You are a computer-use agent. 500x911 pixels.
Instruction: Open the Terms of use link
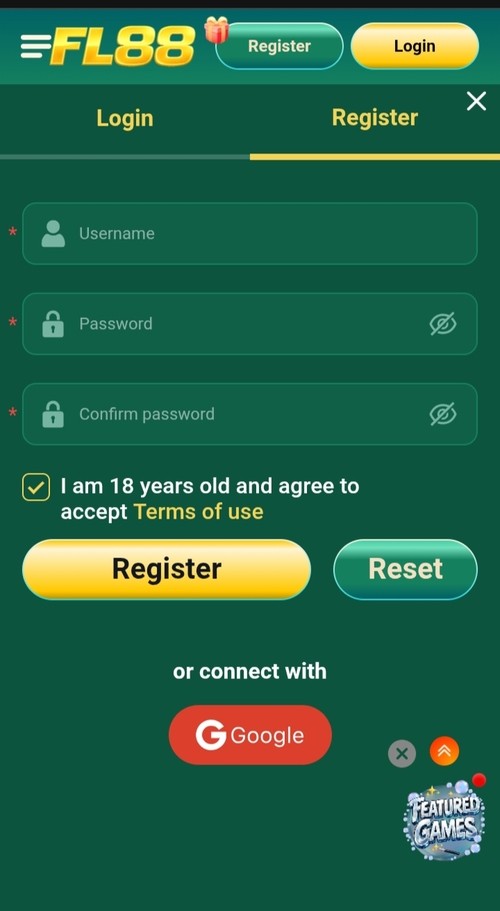click(198, 512)
